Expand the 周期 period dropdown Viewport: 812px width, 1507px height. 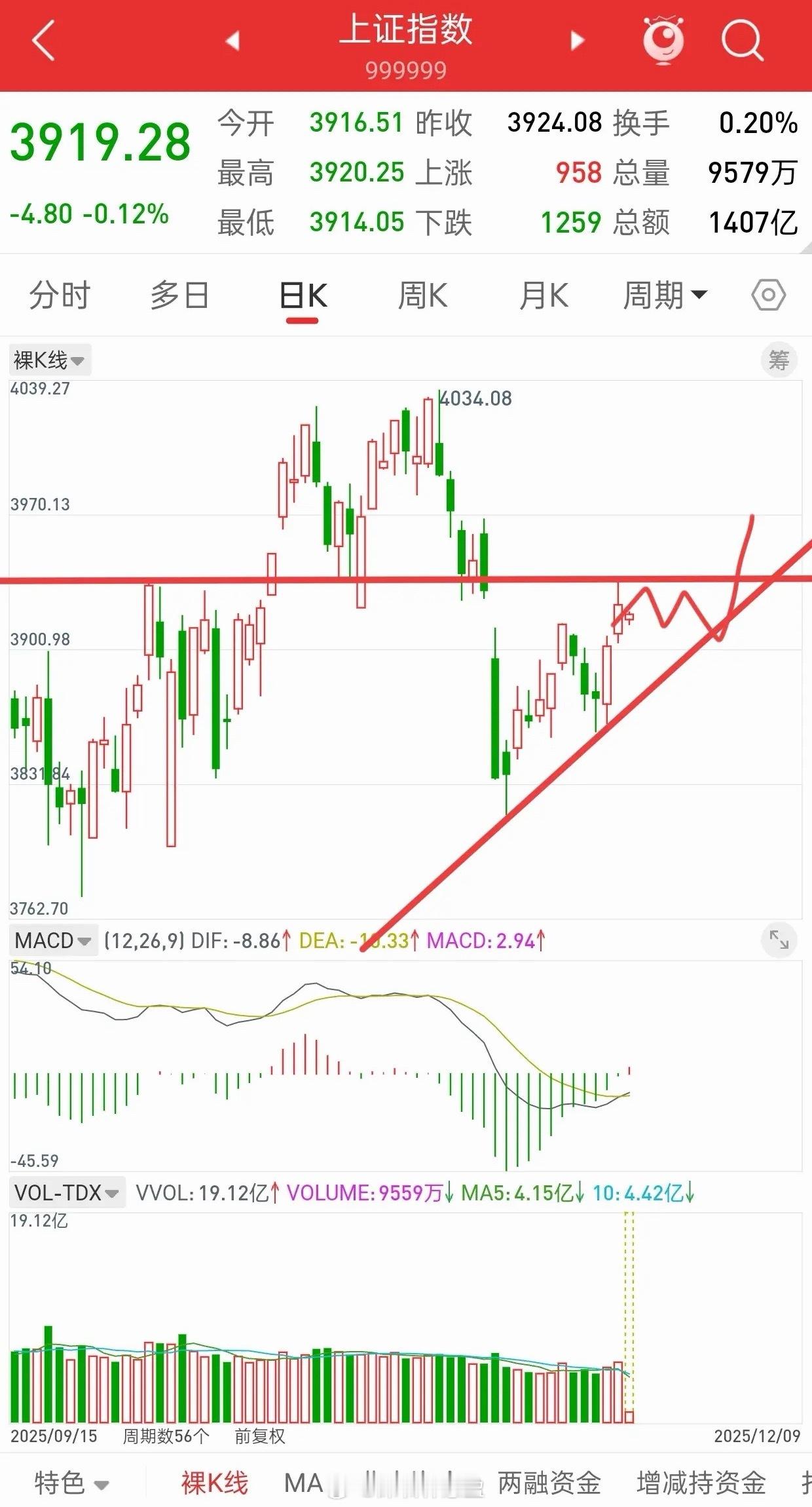[664, 296]
